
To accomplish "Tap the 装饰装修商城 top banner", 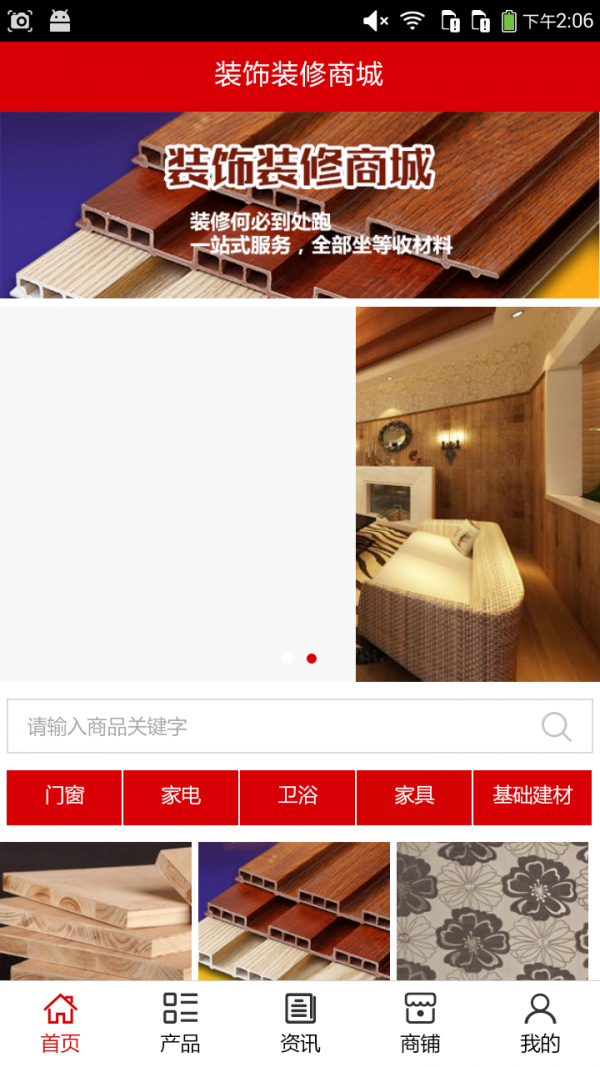I will point(300,205).
